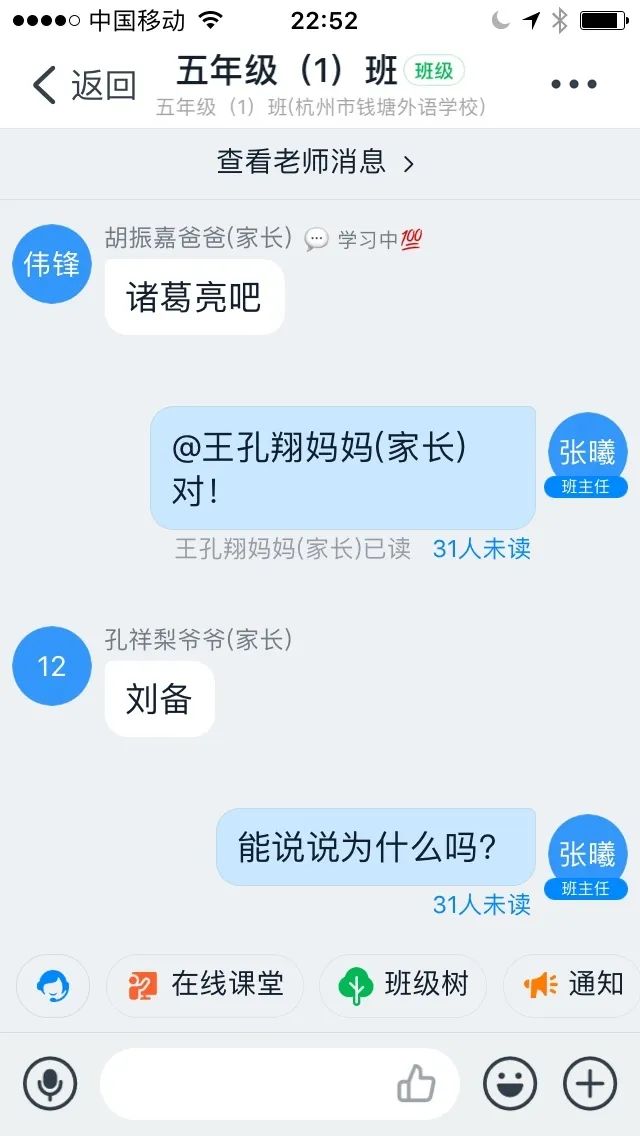View the 31人未读 list under 对！message
Screen dimensions: 640x1136
click(x=482, y=548)
